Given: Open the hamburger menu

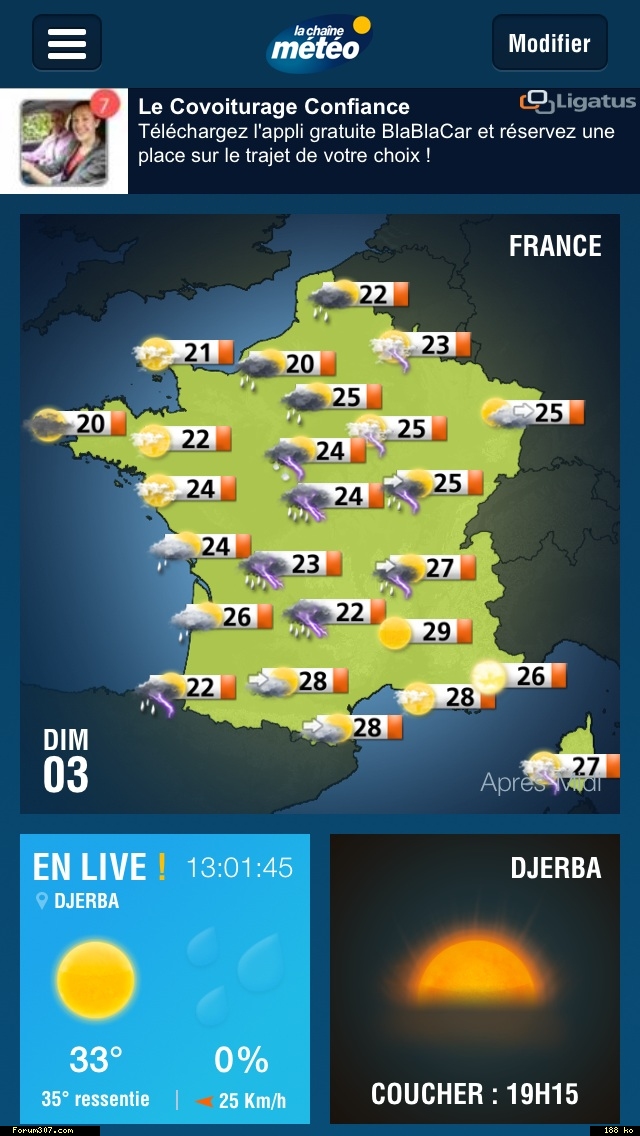Looking at the screenshot, I should pyautogui.click(x=67, y=43).
